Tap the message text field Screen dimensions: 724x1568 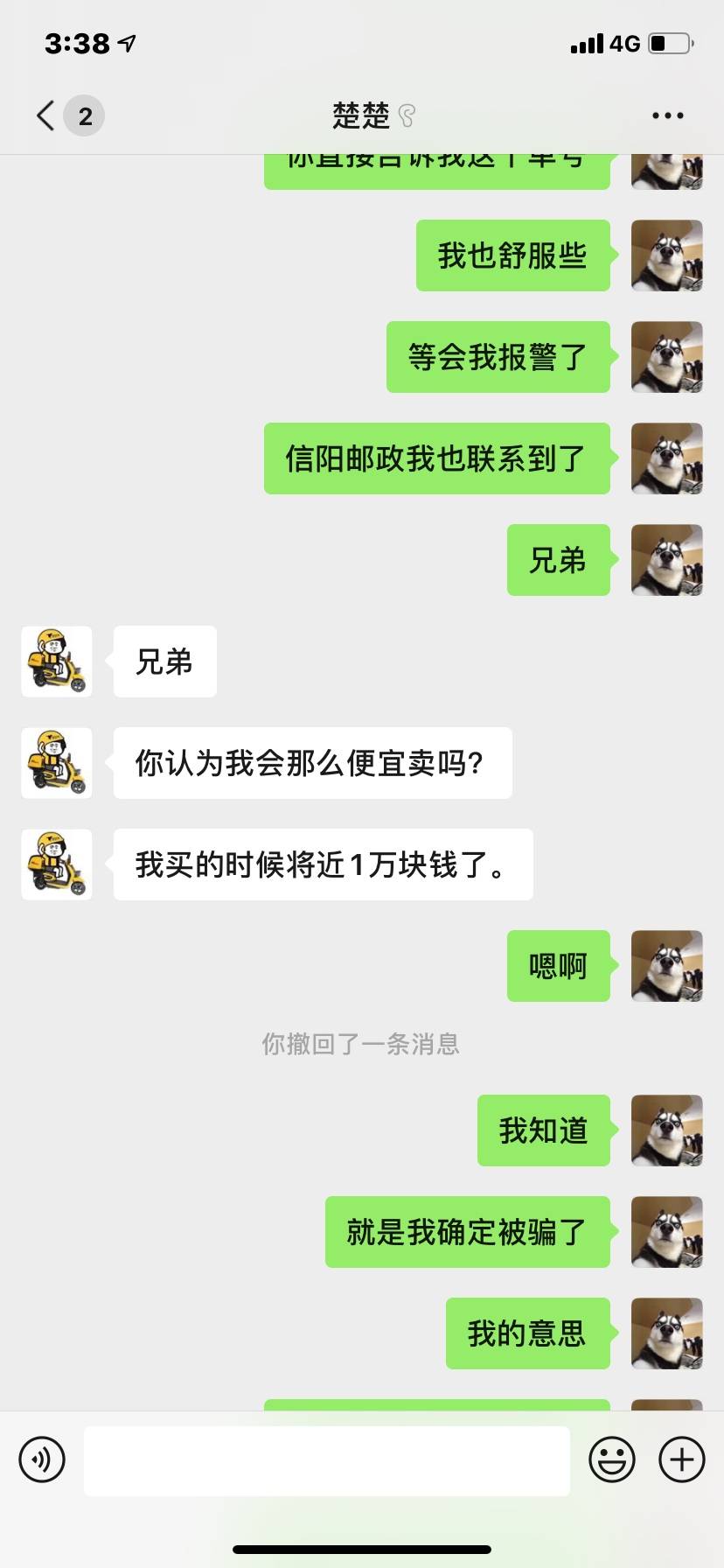[326, 1460]
